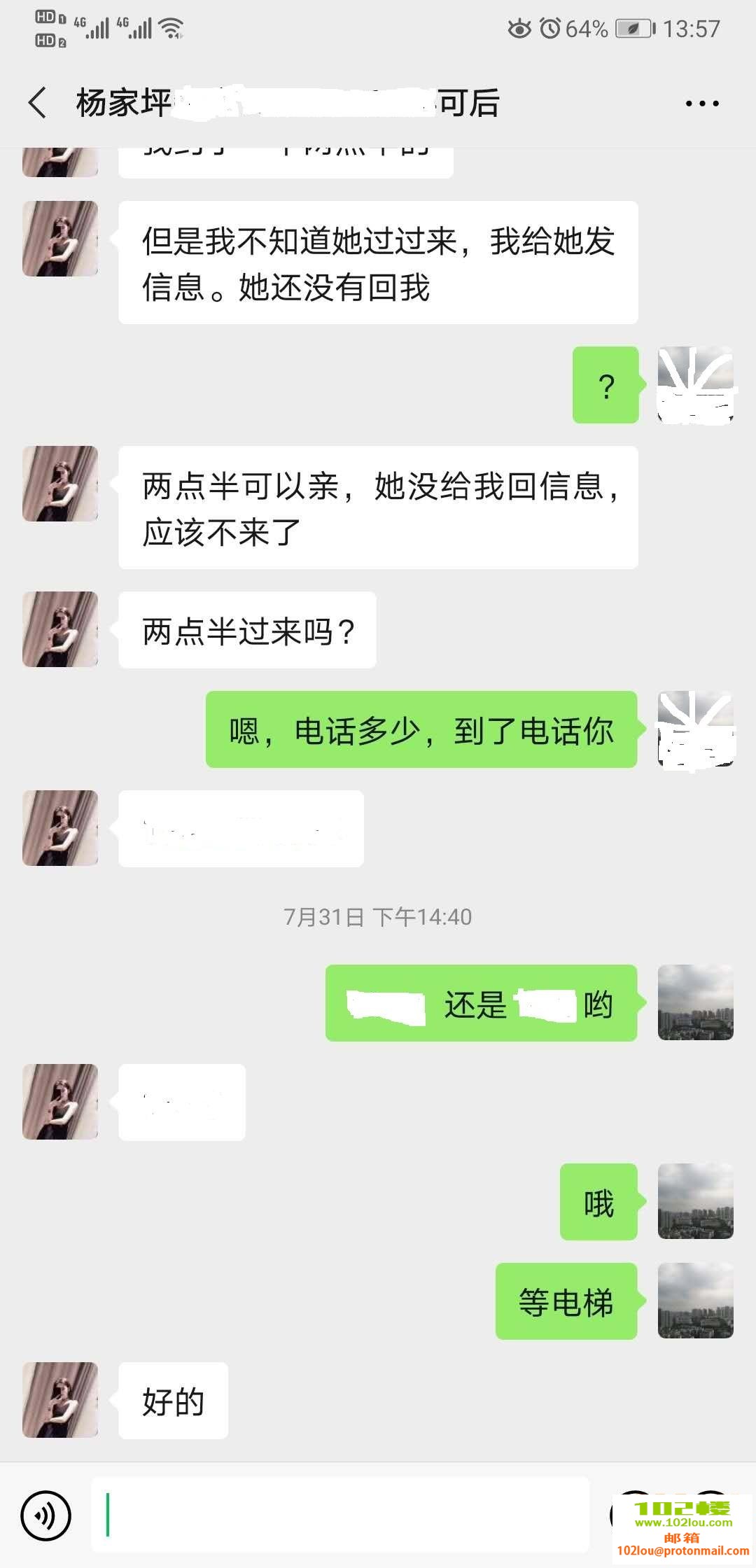Select the green 等电梯 message
Screen dimensions: 756x1568
pyautogui.click(x=568, y=1301)
